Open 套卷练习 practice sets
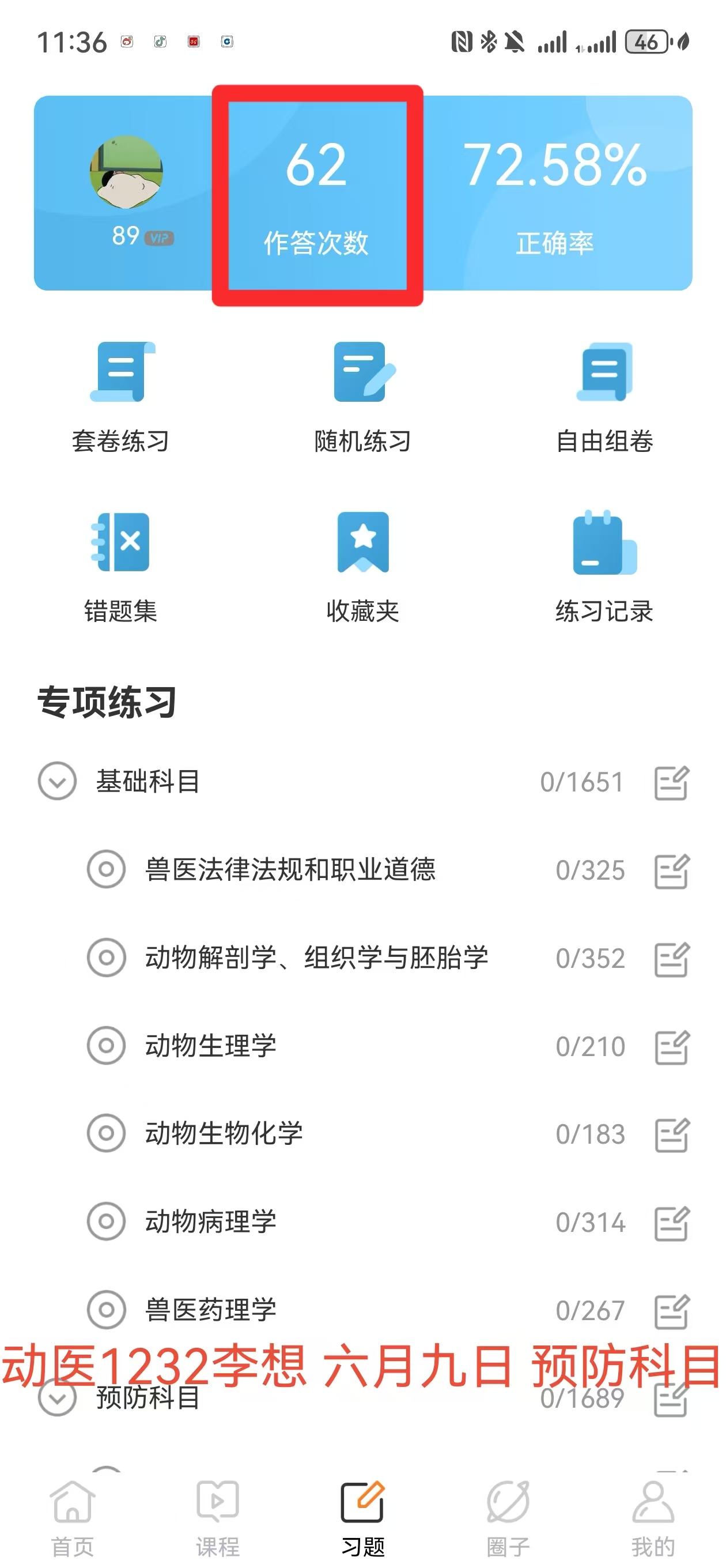726x1568 pixels. 120,395
